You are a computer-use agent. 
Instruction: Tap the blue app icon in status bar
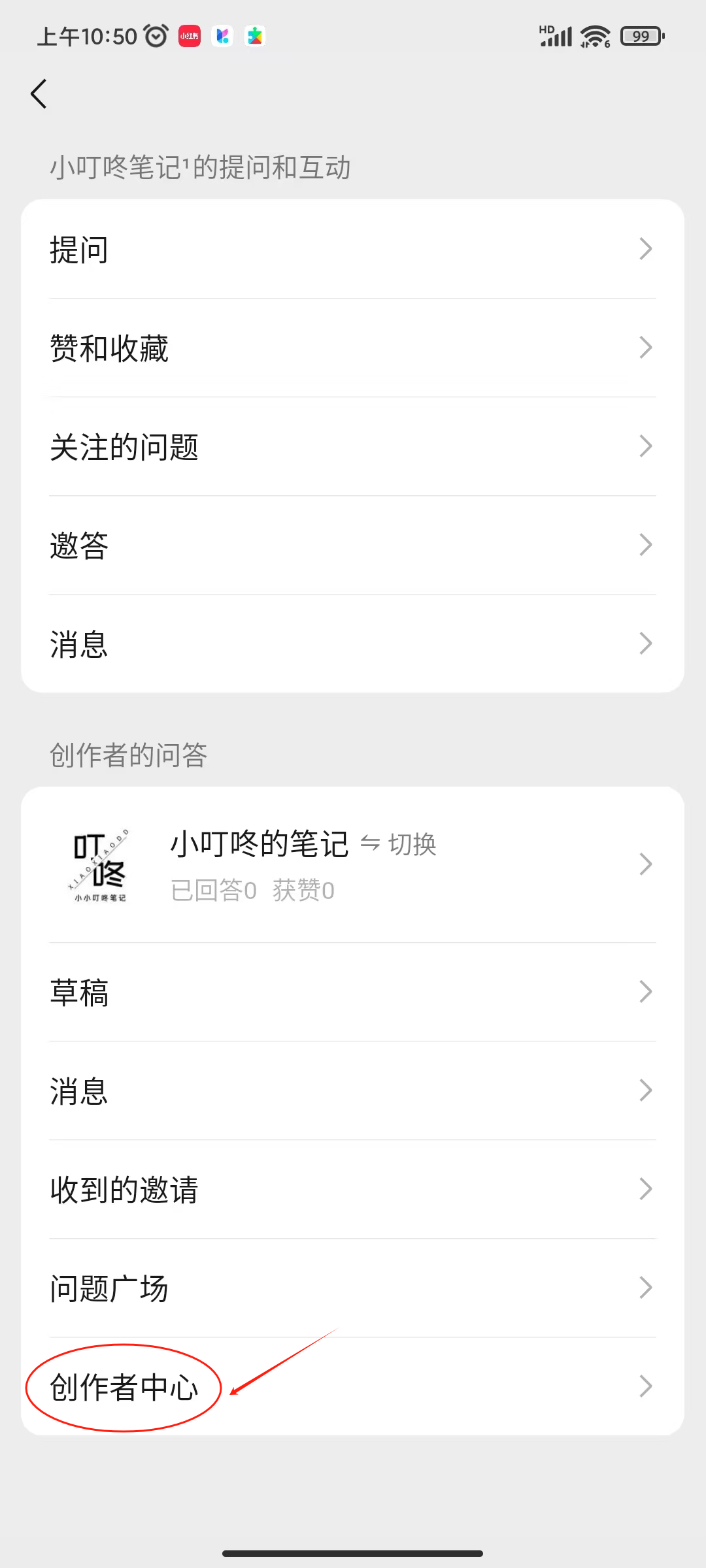(x=222, y=36)
